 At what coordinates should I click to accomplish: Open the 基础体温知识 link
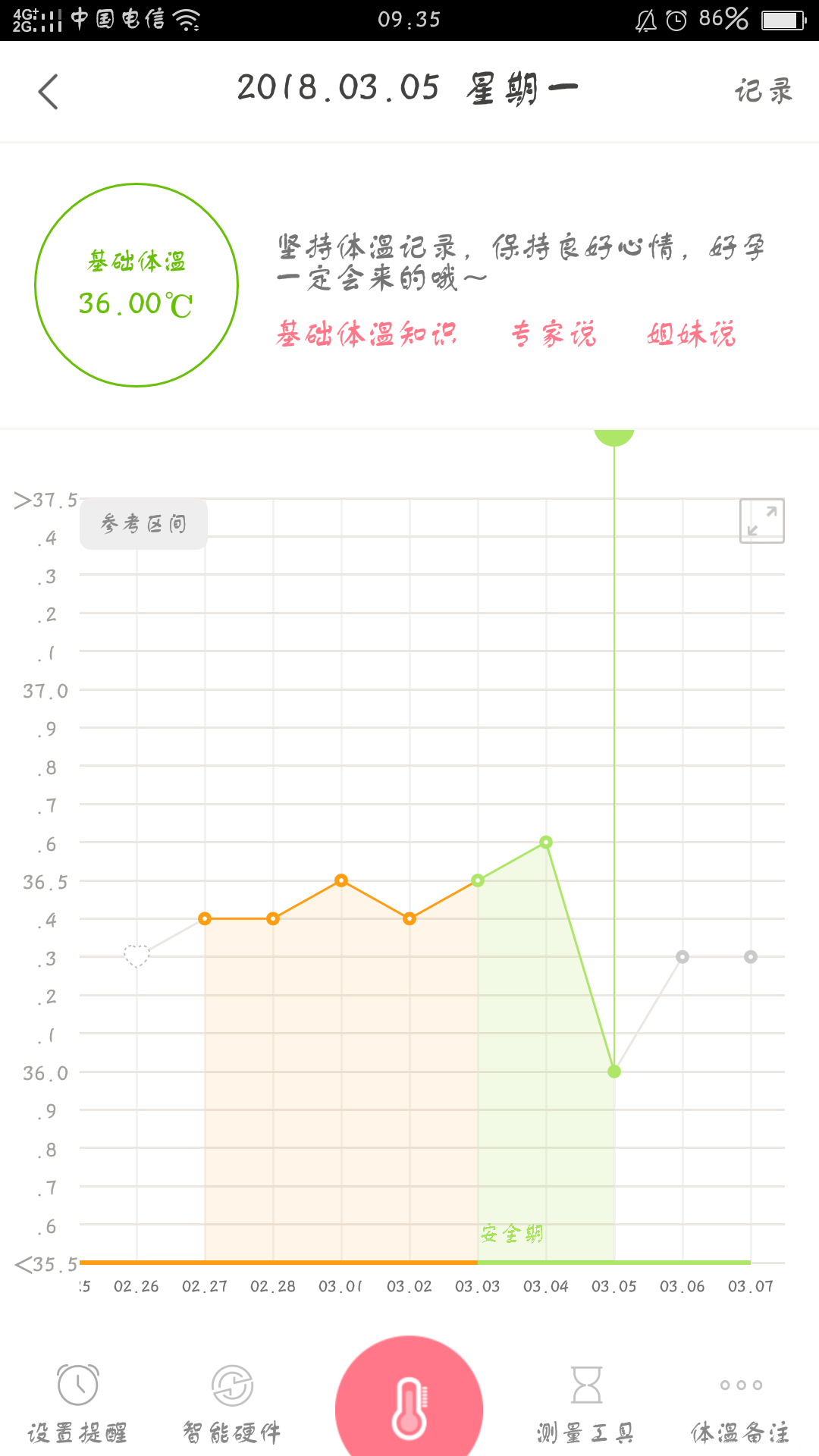366,334
